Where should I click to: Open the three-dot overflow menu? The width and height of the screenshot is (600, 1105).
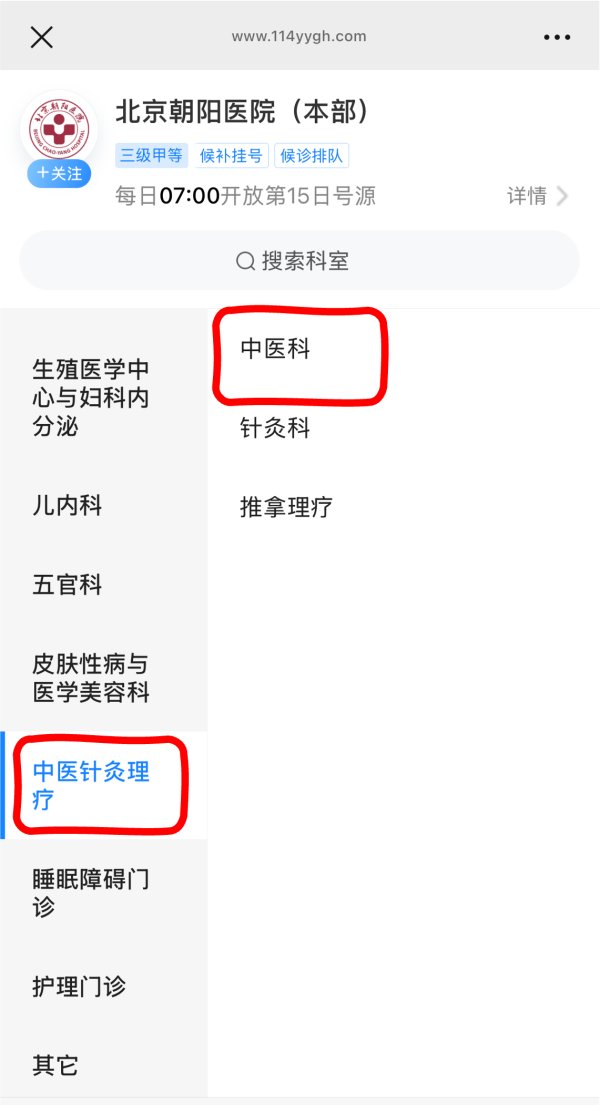[x=557, y=37]
